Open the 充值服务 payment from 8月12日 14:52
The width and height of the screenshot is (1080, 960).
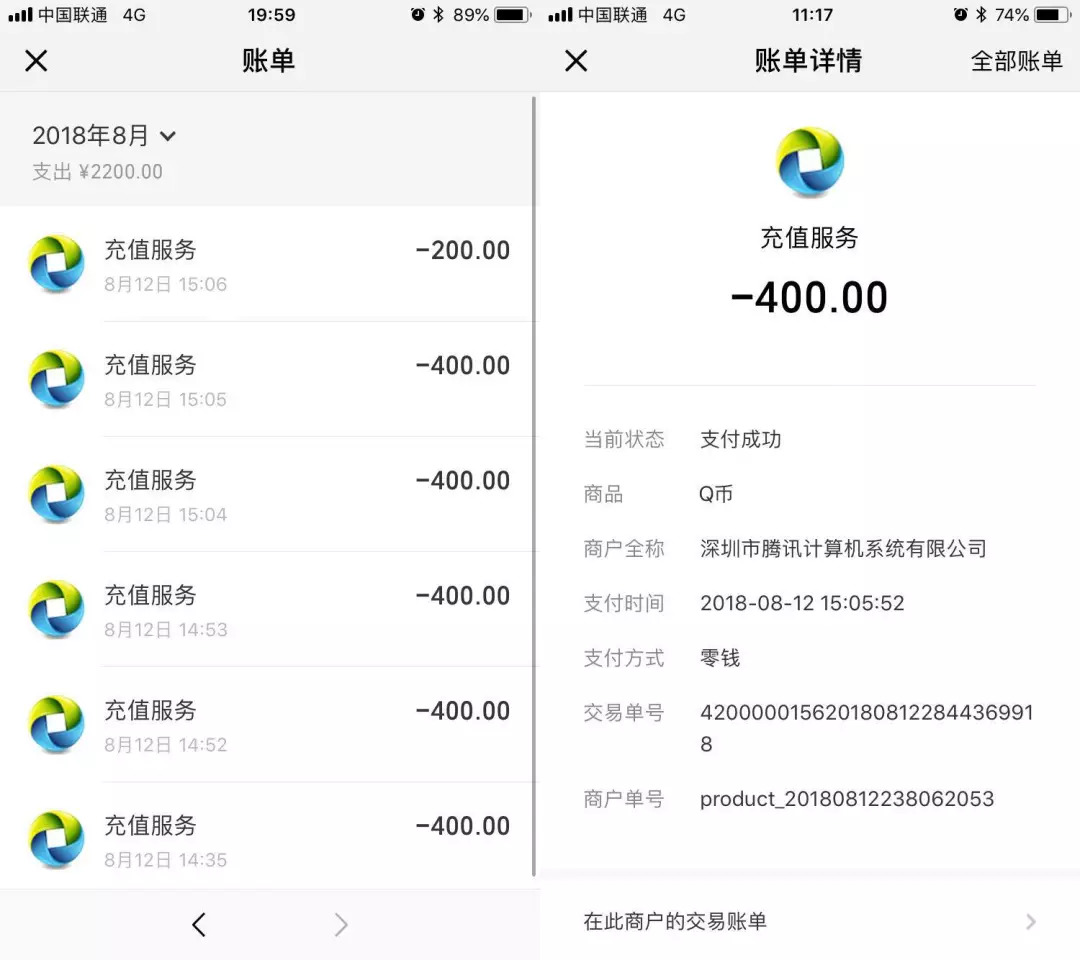[x=268, y=726]
